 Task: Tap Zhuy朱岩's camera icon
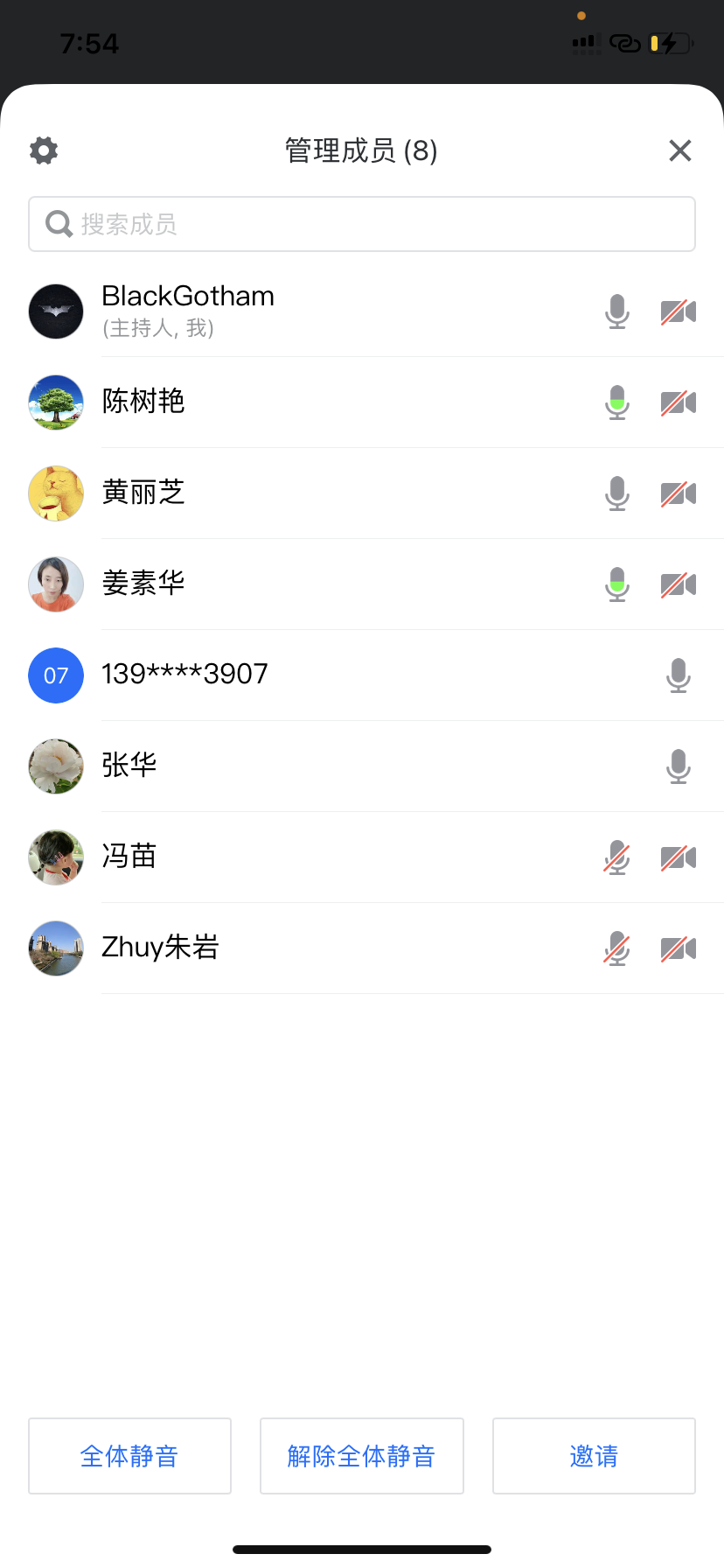(679, 948)
